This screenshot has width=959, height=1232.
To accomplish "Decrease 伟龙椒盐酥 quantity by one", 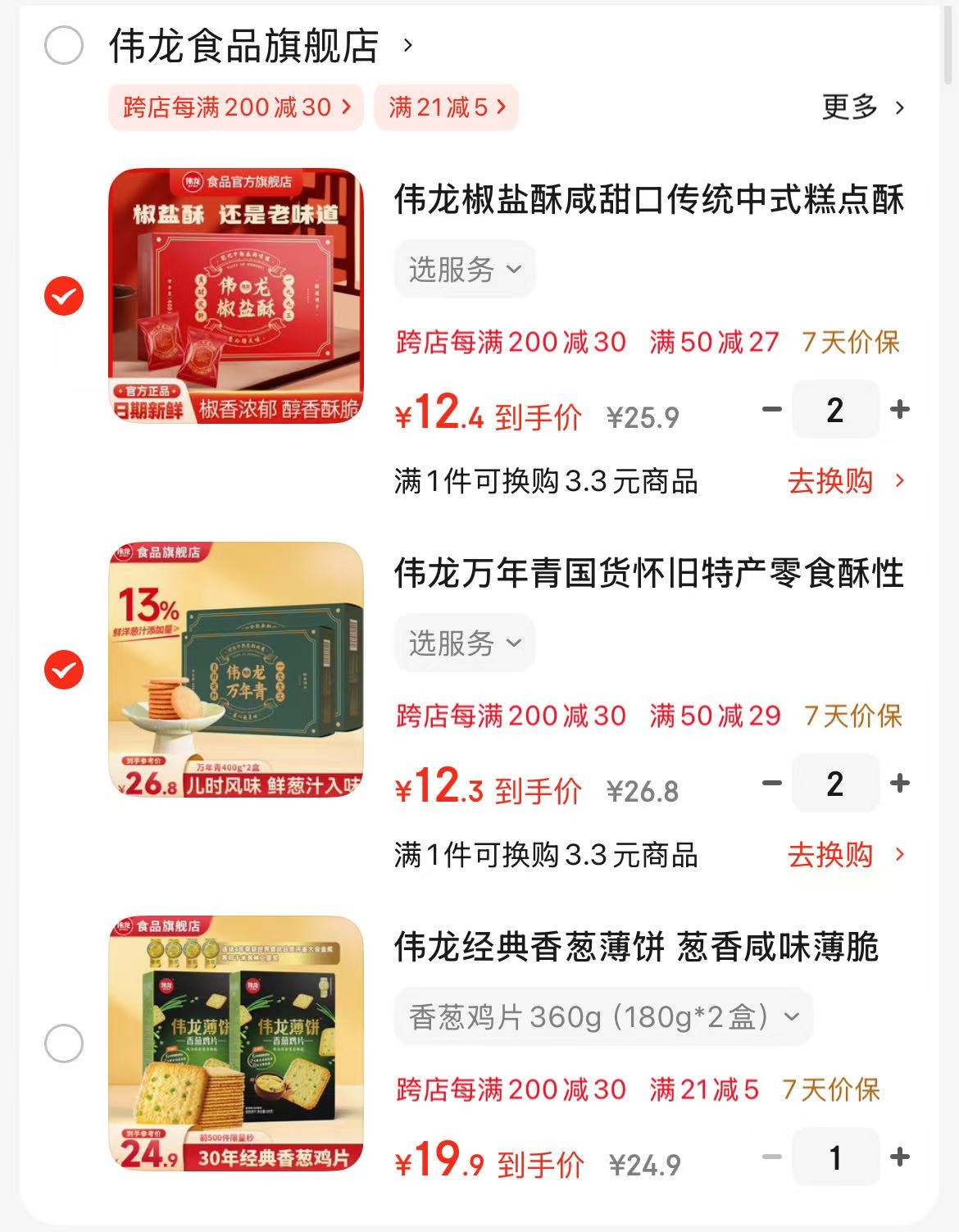I will 772,409.
